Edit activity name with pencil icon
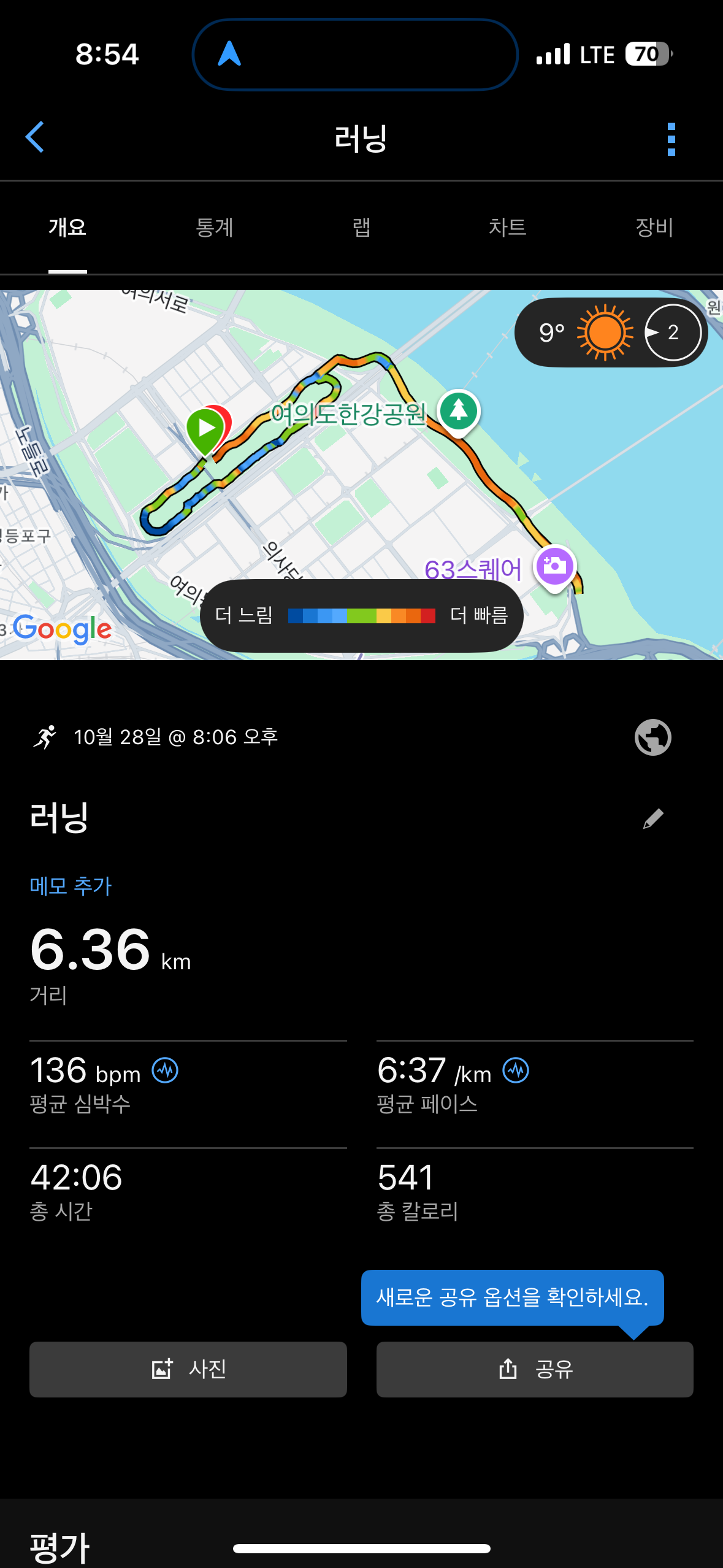This screenshot has width=723, height=1568. [652, 819]
